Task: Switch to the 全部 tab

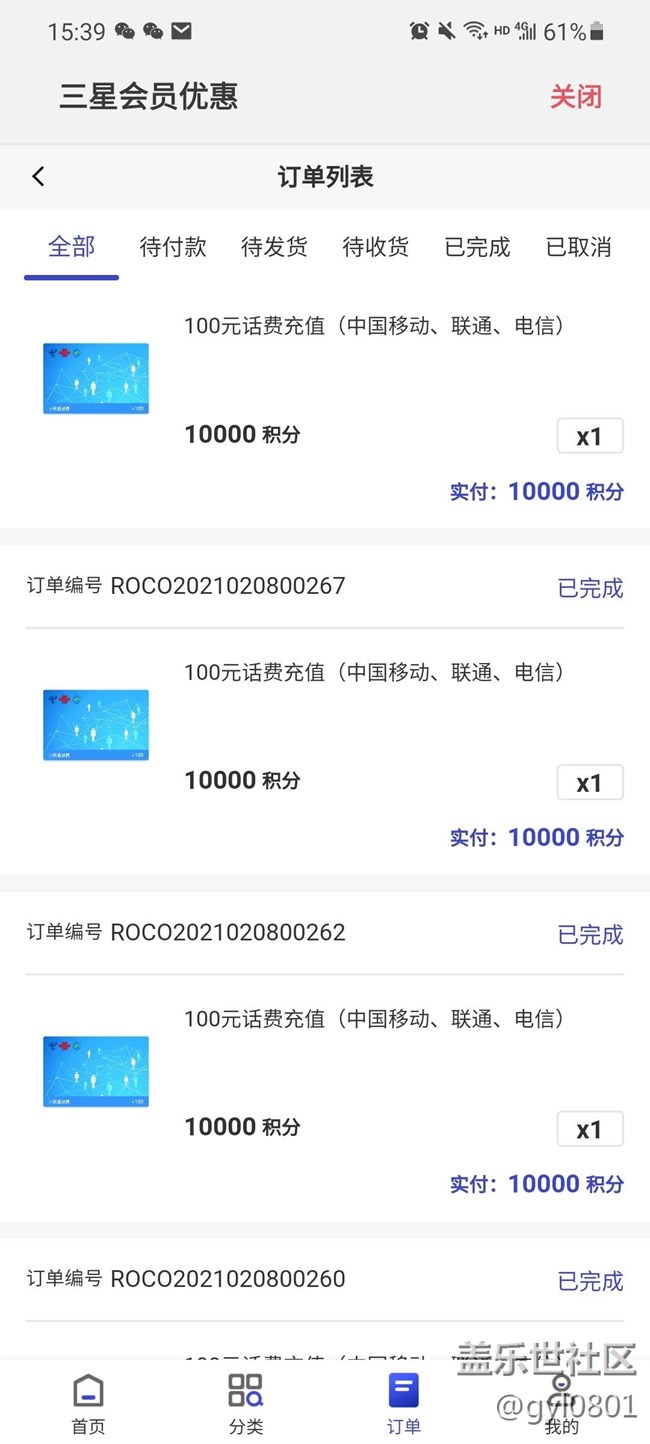Action: pyautogui.click(x=71, y=247)
